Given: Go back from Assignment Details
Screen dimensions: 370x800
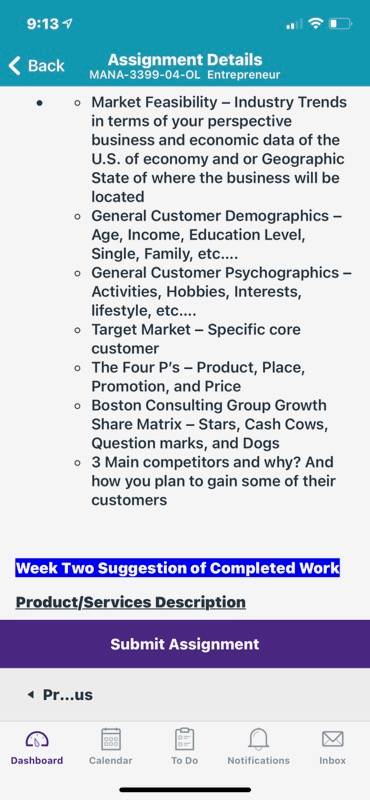Looking at the screenshot, I should click(x=37, y=66).
